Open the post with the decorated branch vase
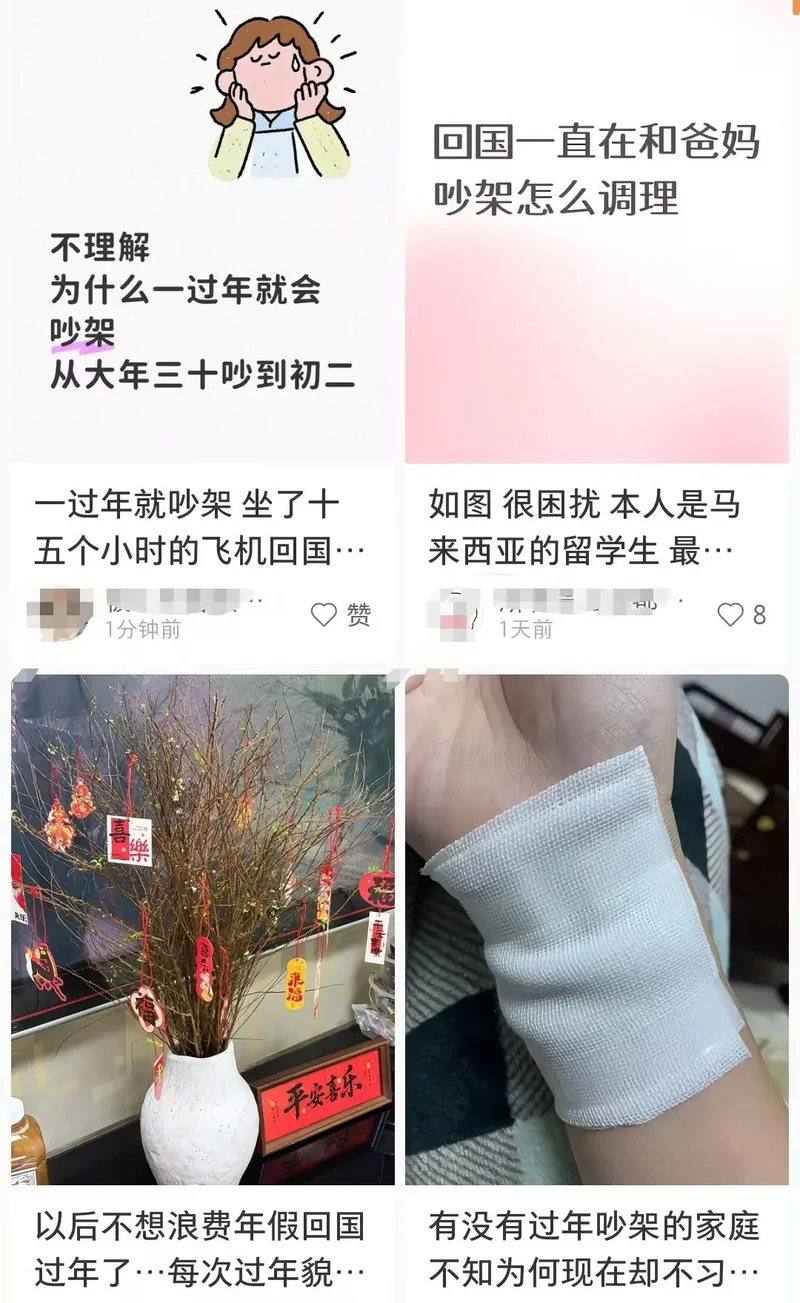Viewport: 800px width, 1303px height. (202, 930)
